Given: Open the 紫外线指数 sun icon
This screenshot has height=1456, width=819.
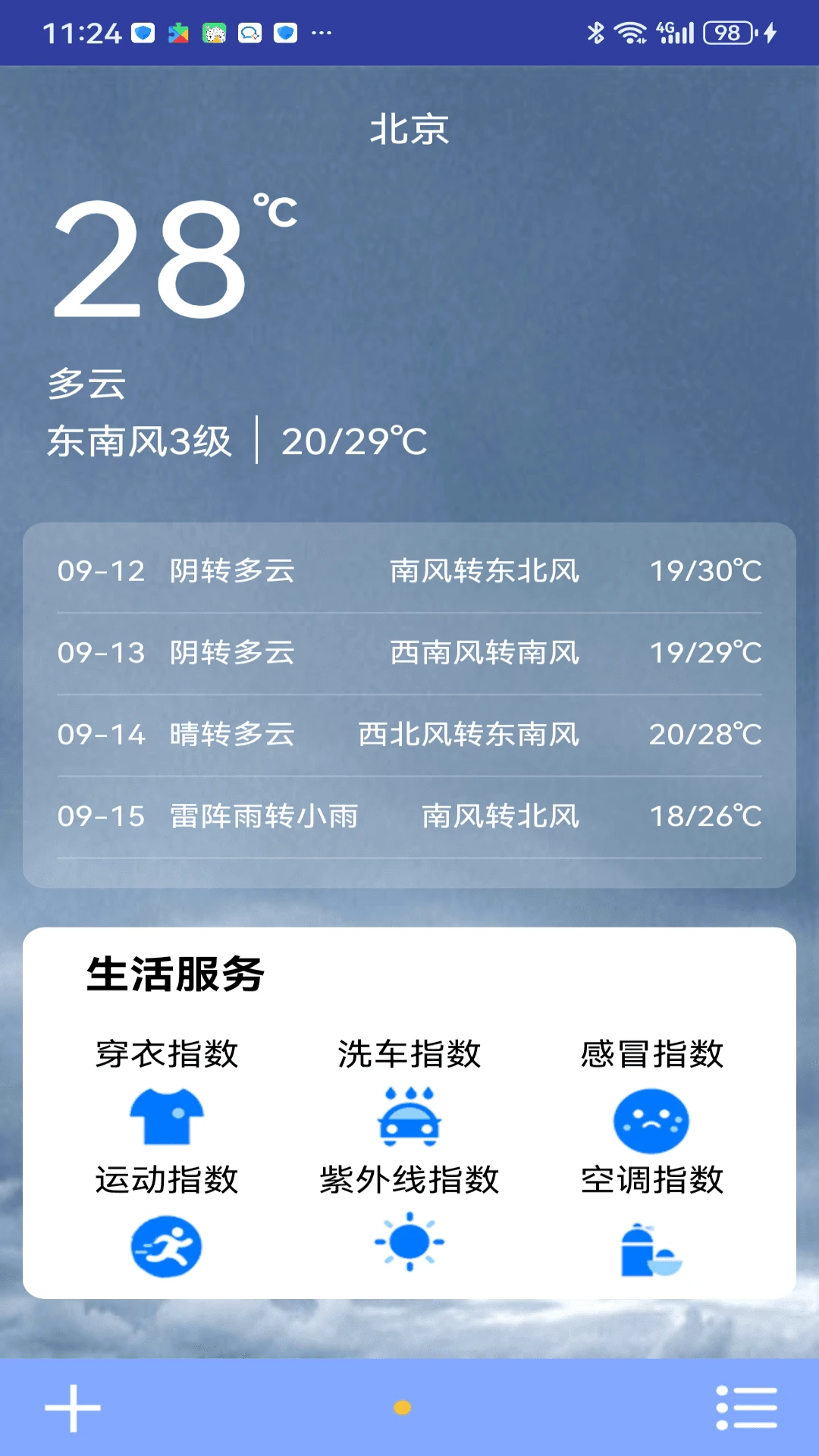Looking at the screenshot, I should (x=409, y=1242).
